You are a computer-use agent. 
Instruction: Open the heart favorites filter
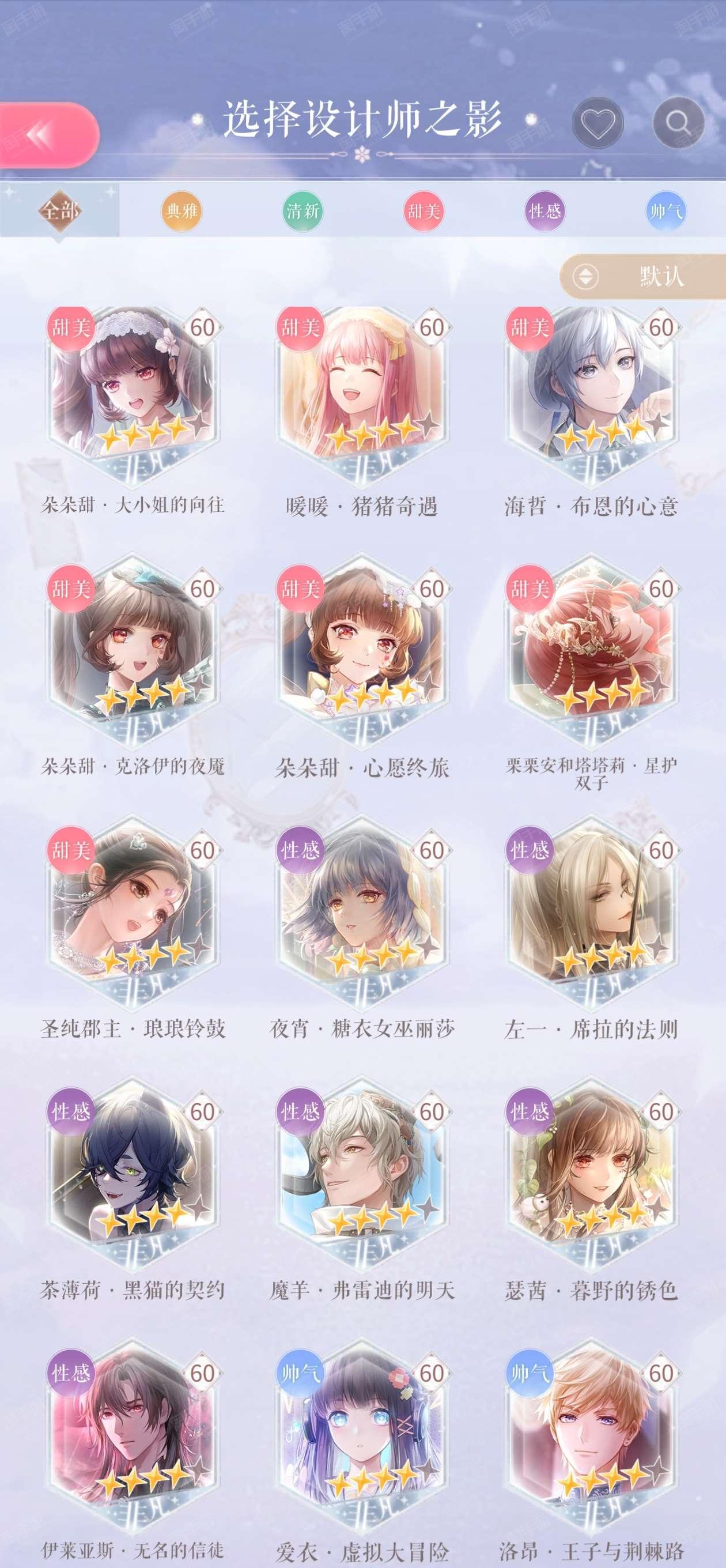coord(598,123)
